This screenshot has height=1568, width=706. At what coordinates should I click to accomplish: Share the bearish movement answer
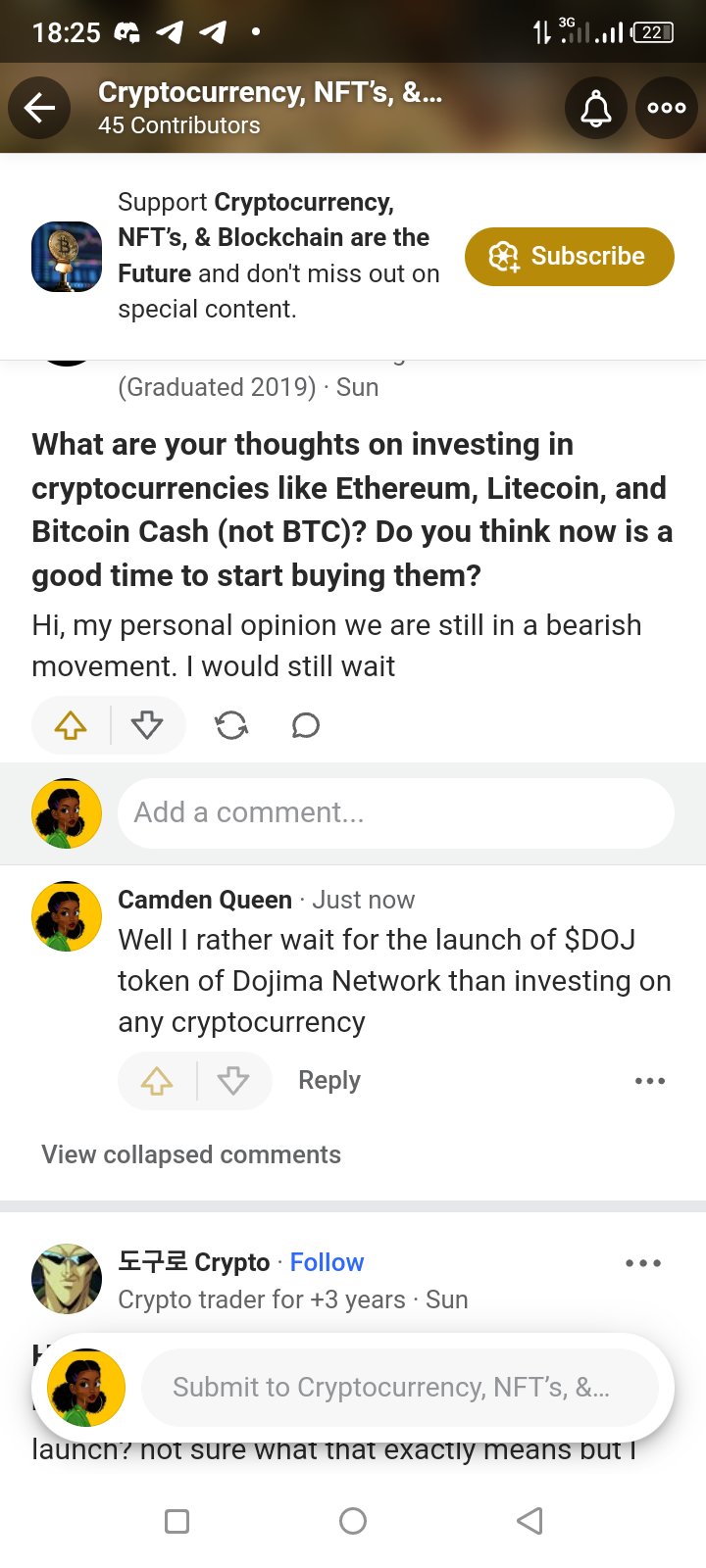(231, 726)
